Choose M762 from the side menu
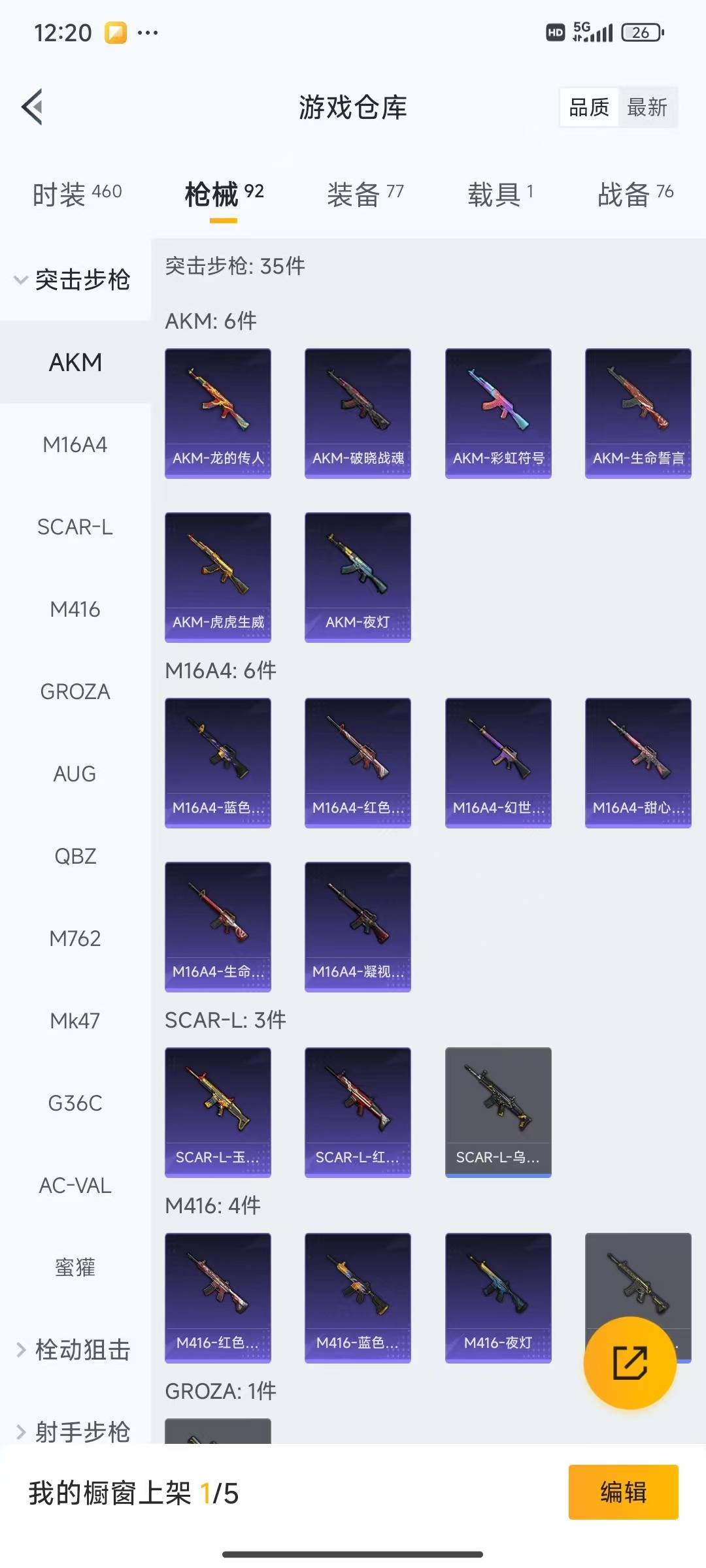The image size is (706, 1568). click(x=75, y=939)
